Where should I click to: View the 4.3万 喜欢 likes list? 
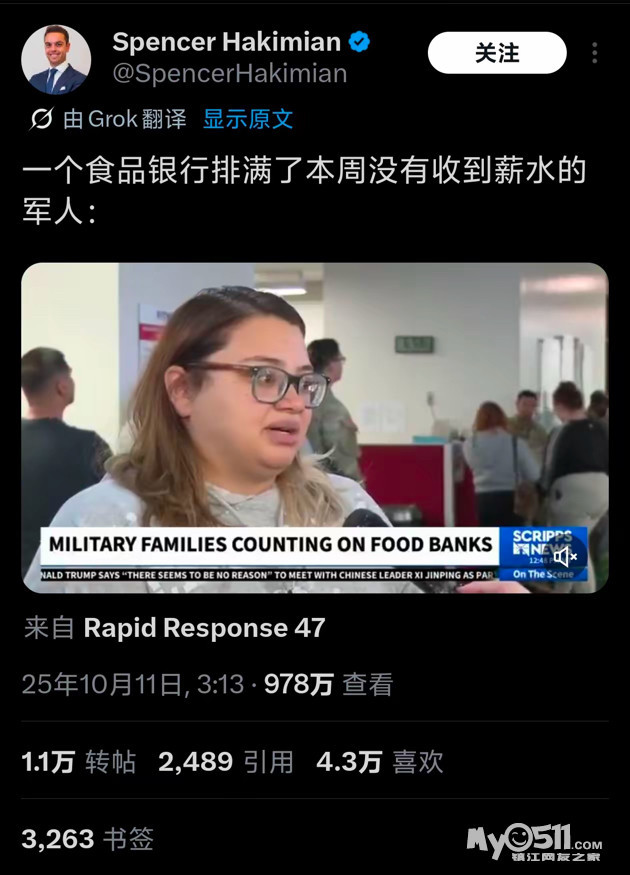pos(380,762)
